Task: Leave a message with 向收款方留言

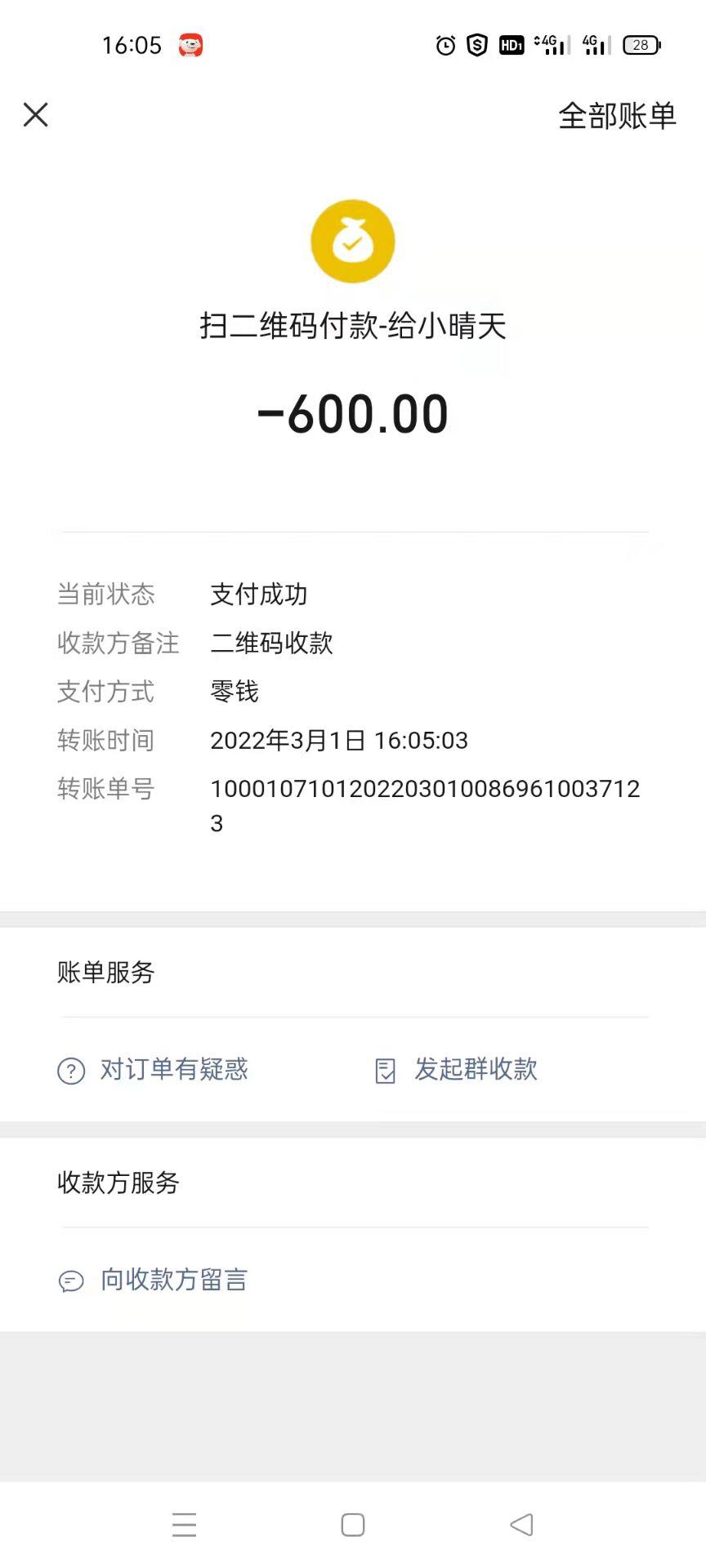Action: [x=154, y=1280]
